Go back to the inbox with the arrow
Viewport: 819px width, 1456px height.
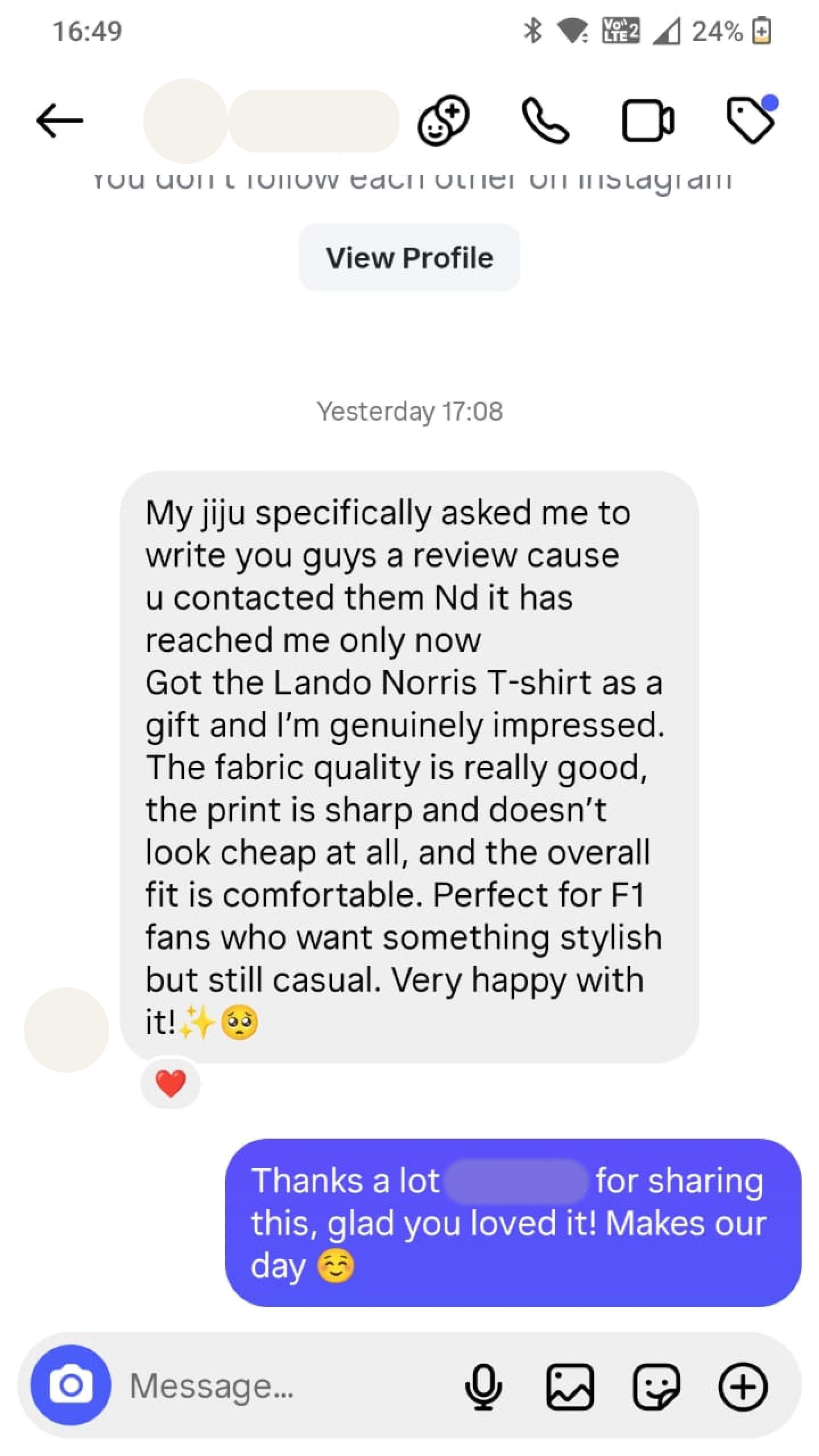60,121
